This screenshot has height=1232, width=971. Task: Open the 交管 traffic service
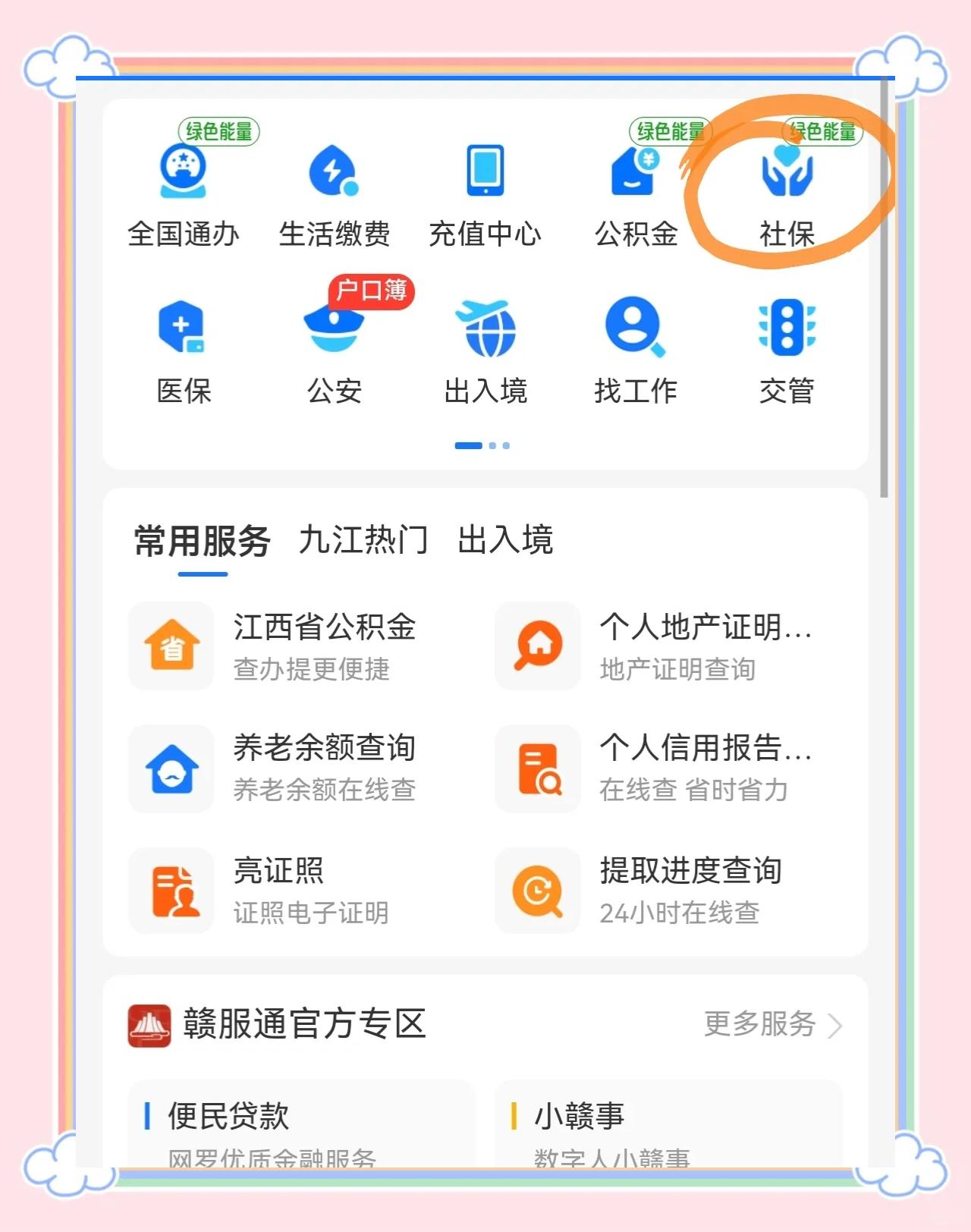(787, 350)
